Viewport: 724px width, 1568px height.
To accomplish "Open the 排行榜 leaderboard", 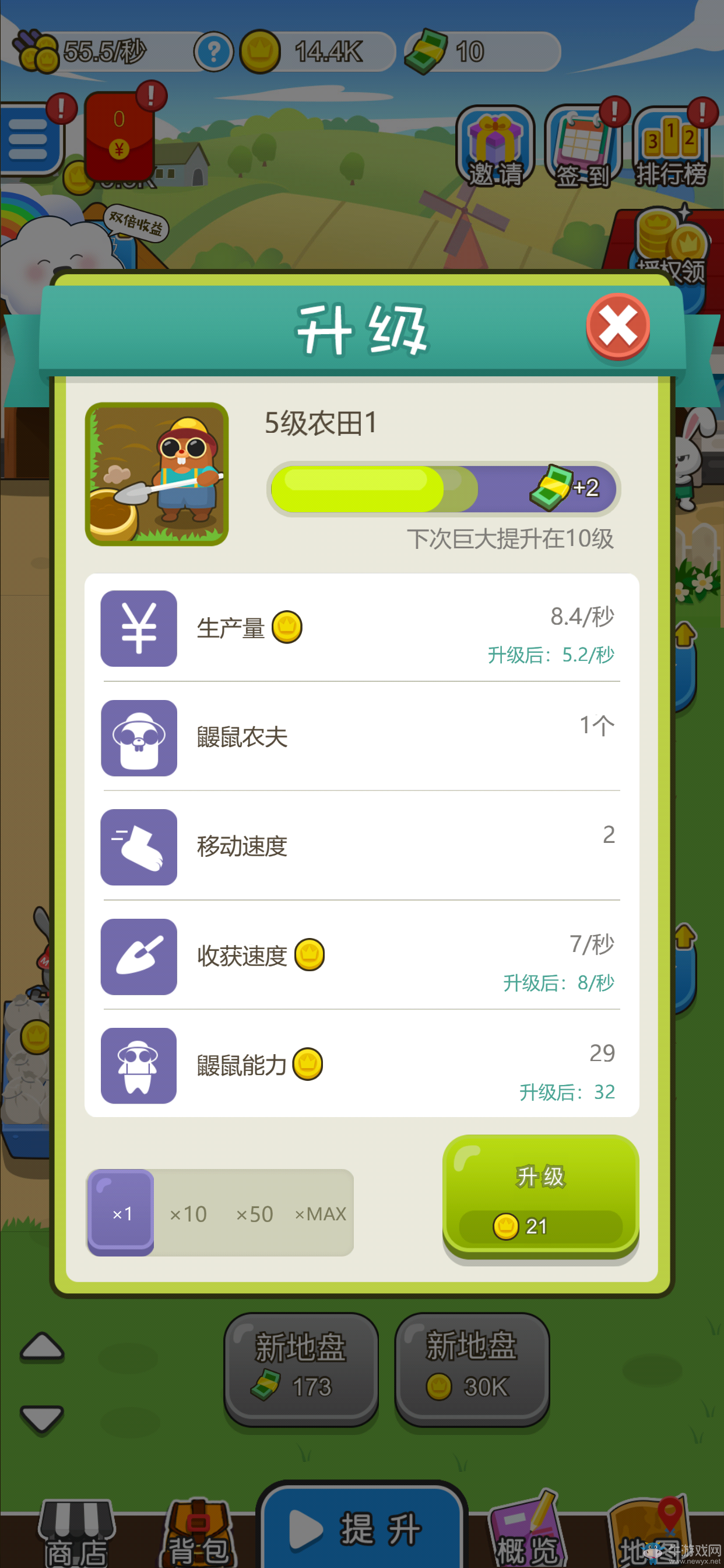I will 670,146.
